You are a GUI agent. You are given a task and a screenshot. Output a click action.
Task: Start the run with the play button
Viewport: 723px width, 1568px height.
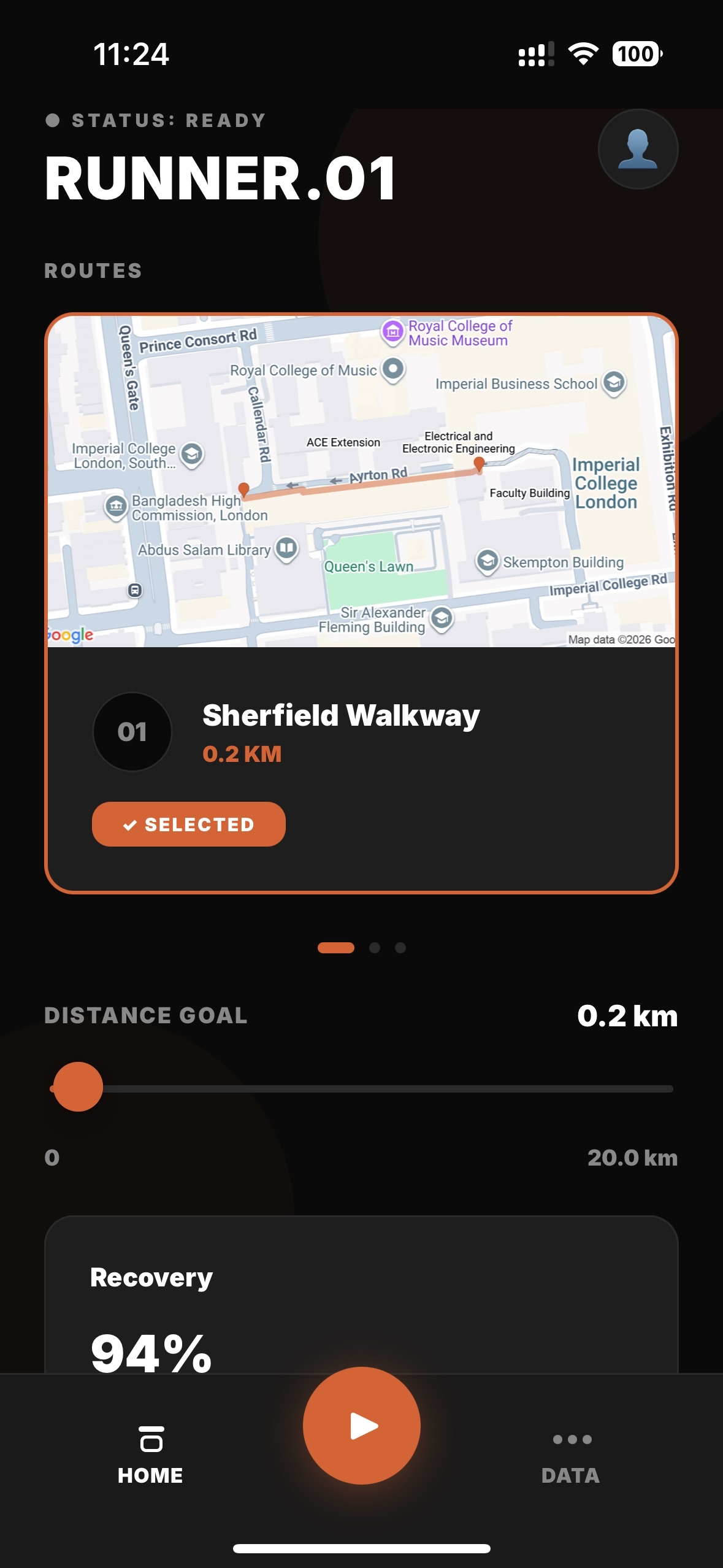click(x=362, y=1425)
